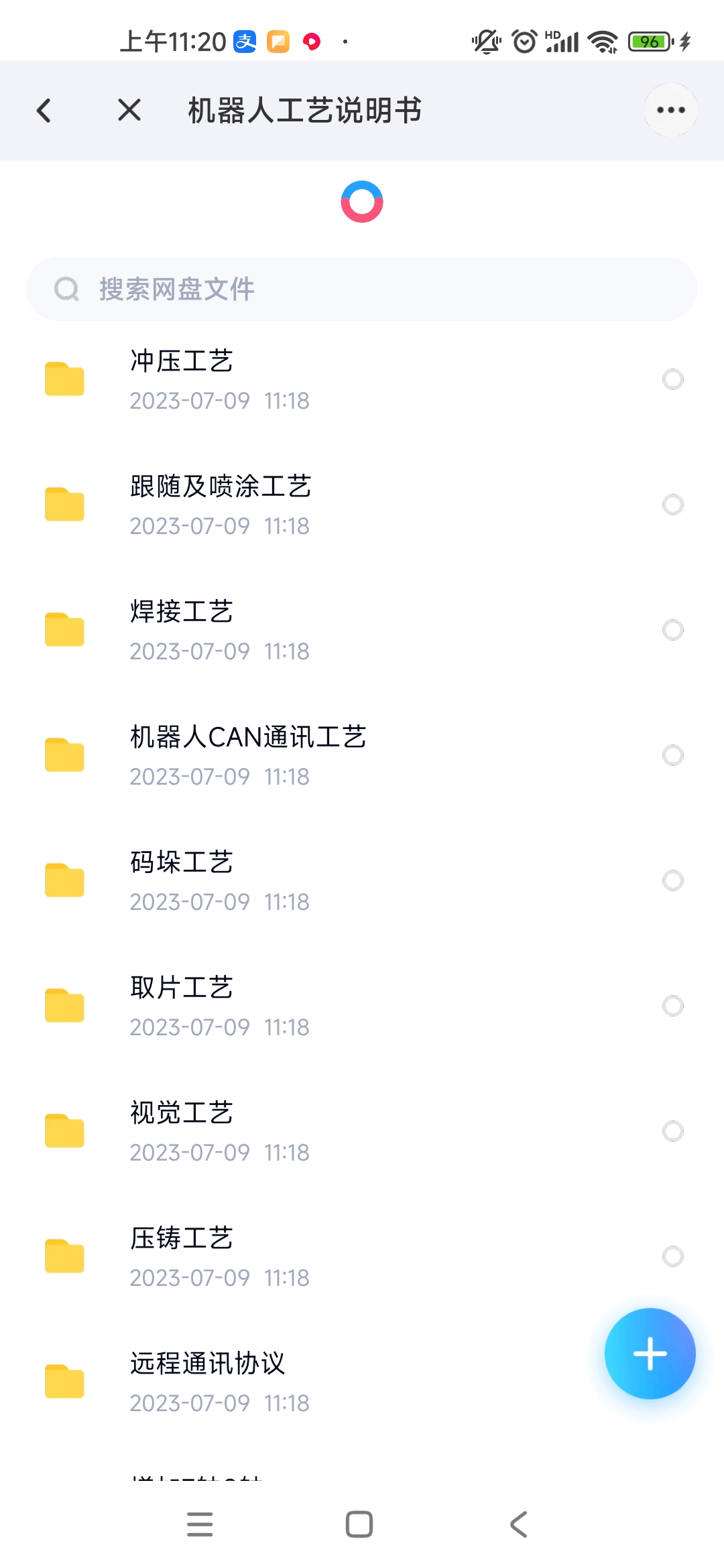
Task: Close the page with the X icon
Action: click(129, 111)
